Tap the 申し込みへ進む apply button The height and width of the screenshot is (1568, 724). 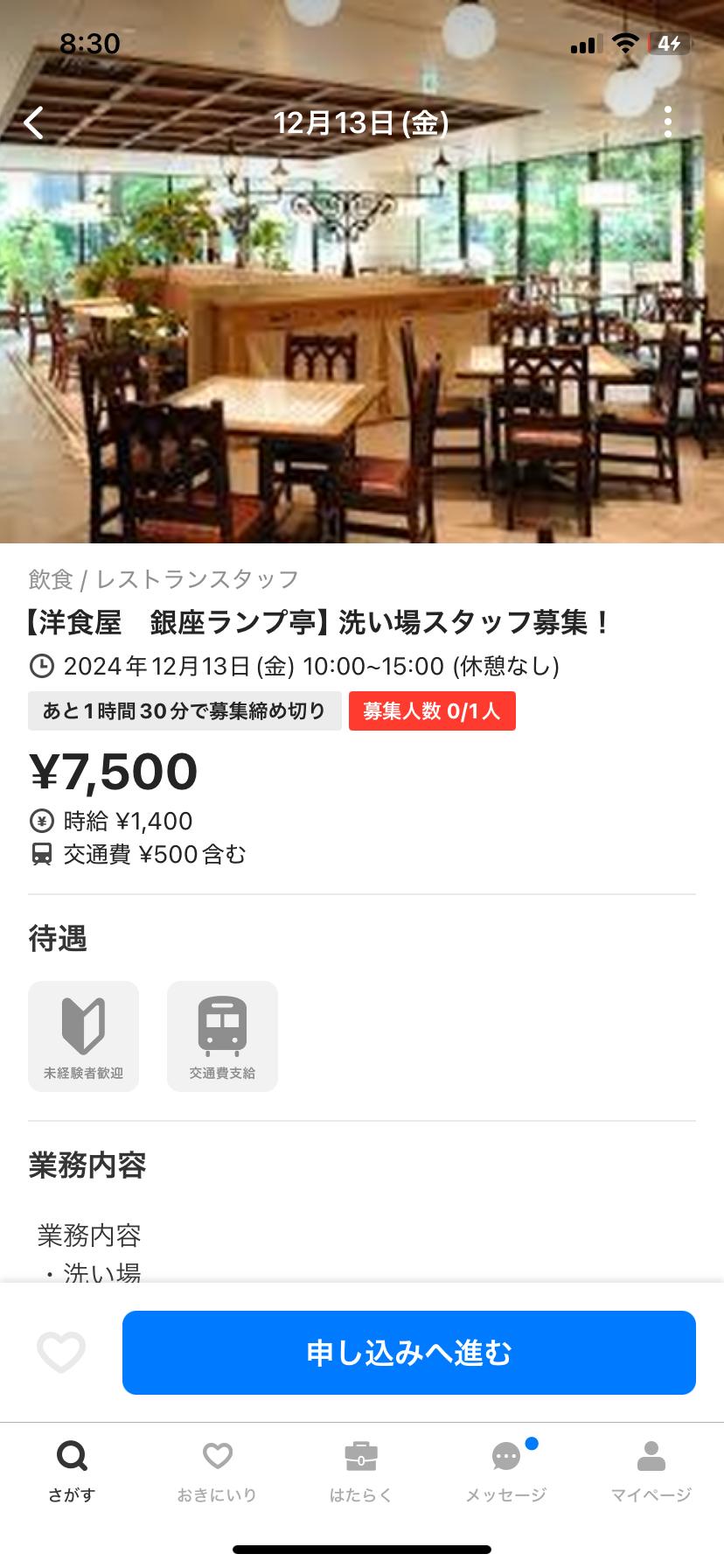408,1352
